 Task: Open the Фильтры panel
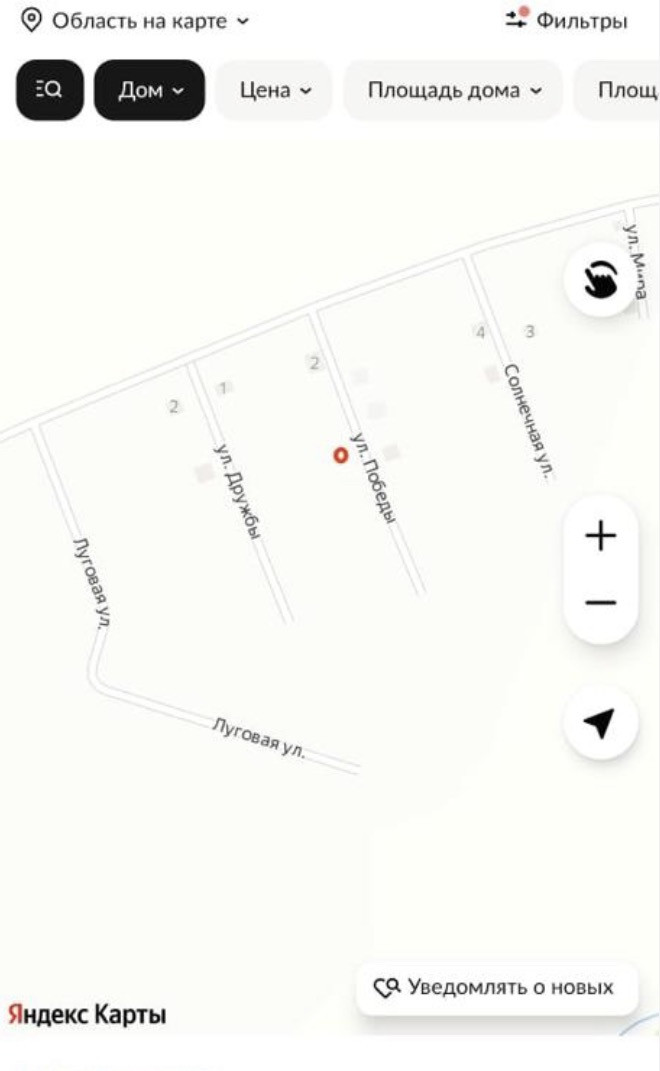[566, 20]
